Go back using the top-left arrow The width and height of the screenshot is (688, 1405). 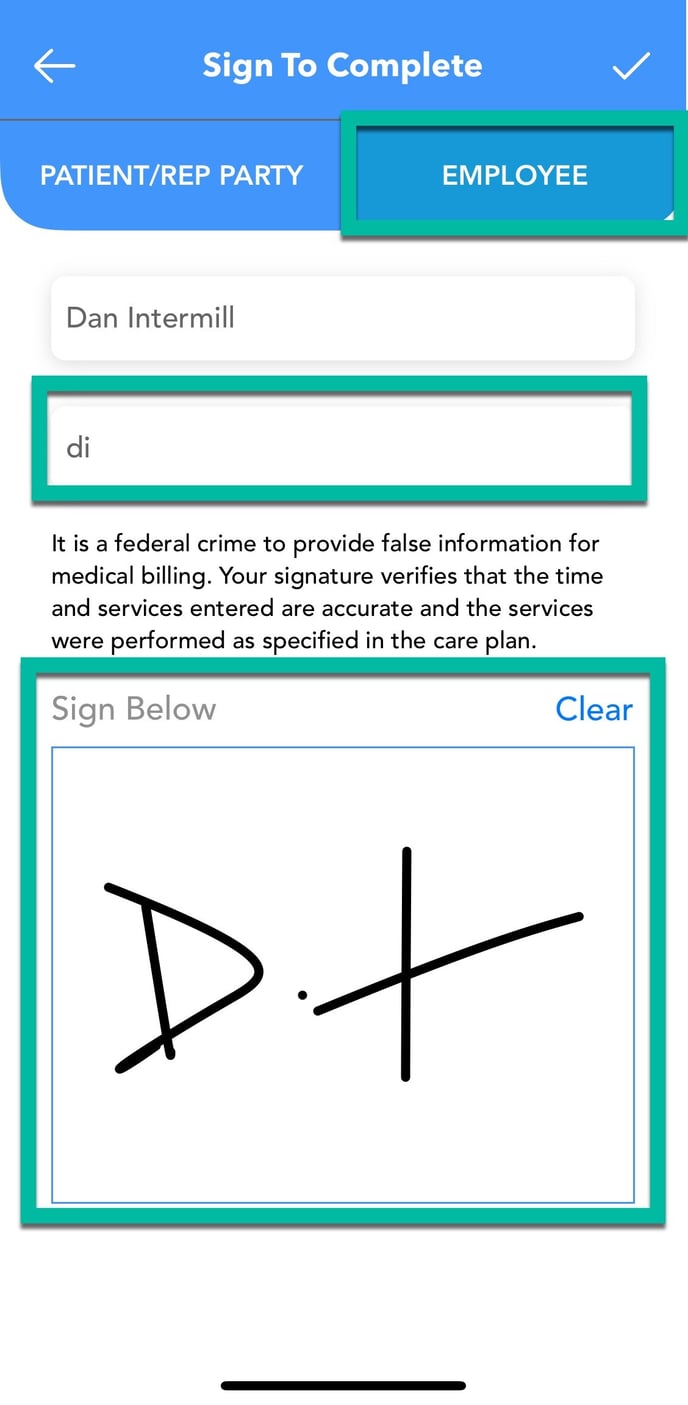click(x=55, y=66)
